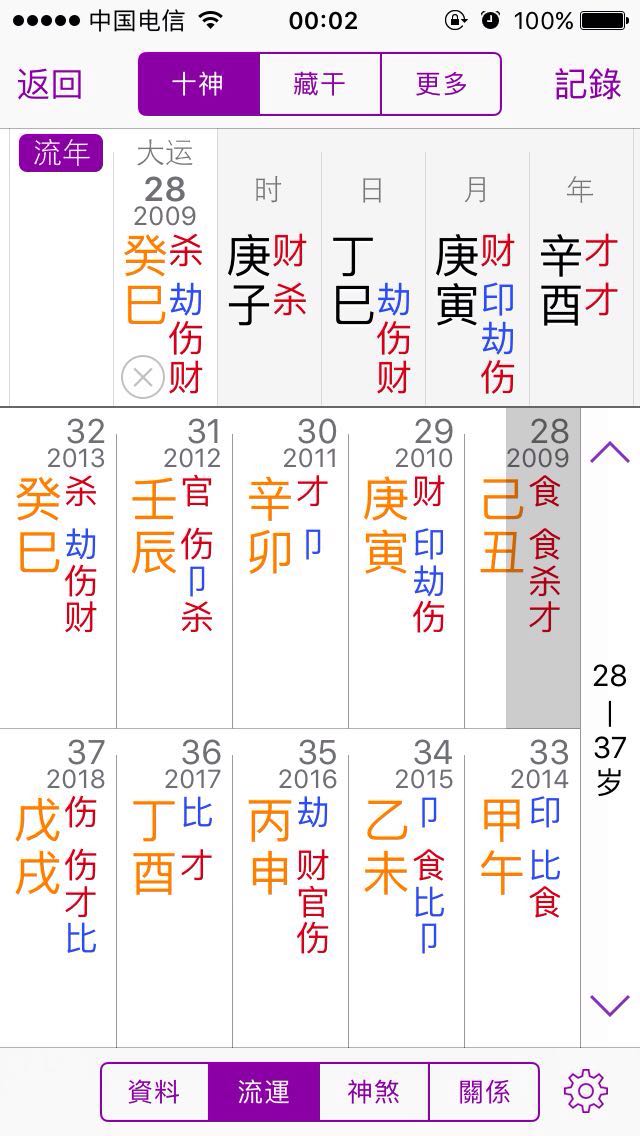Viewport: 640px width, 1136px height.
Task: Open settings gear
Action: (x=586, y=1091)
